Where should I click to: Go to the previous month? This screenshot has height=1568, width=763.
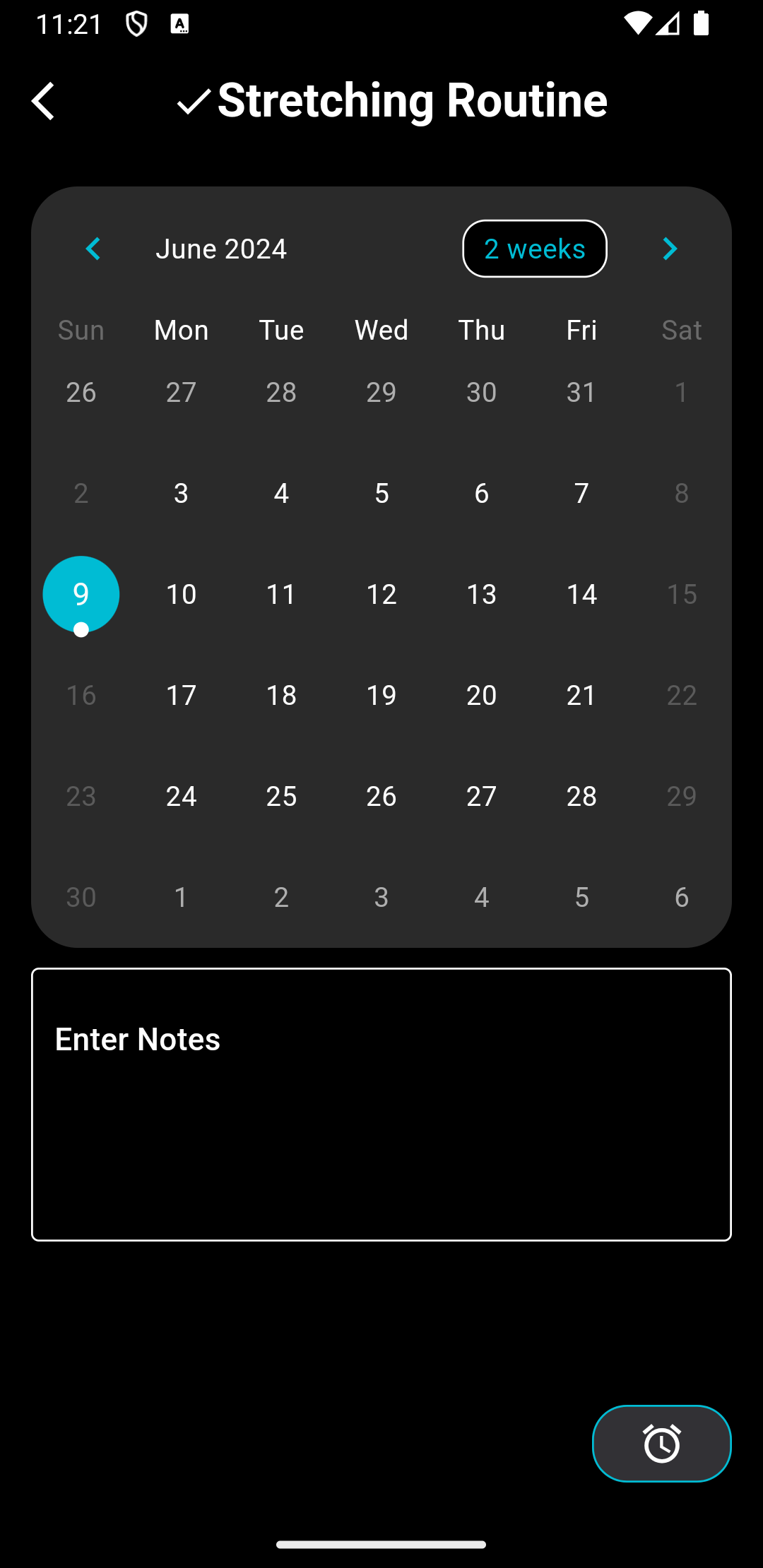93,249
